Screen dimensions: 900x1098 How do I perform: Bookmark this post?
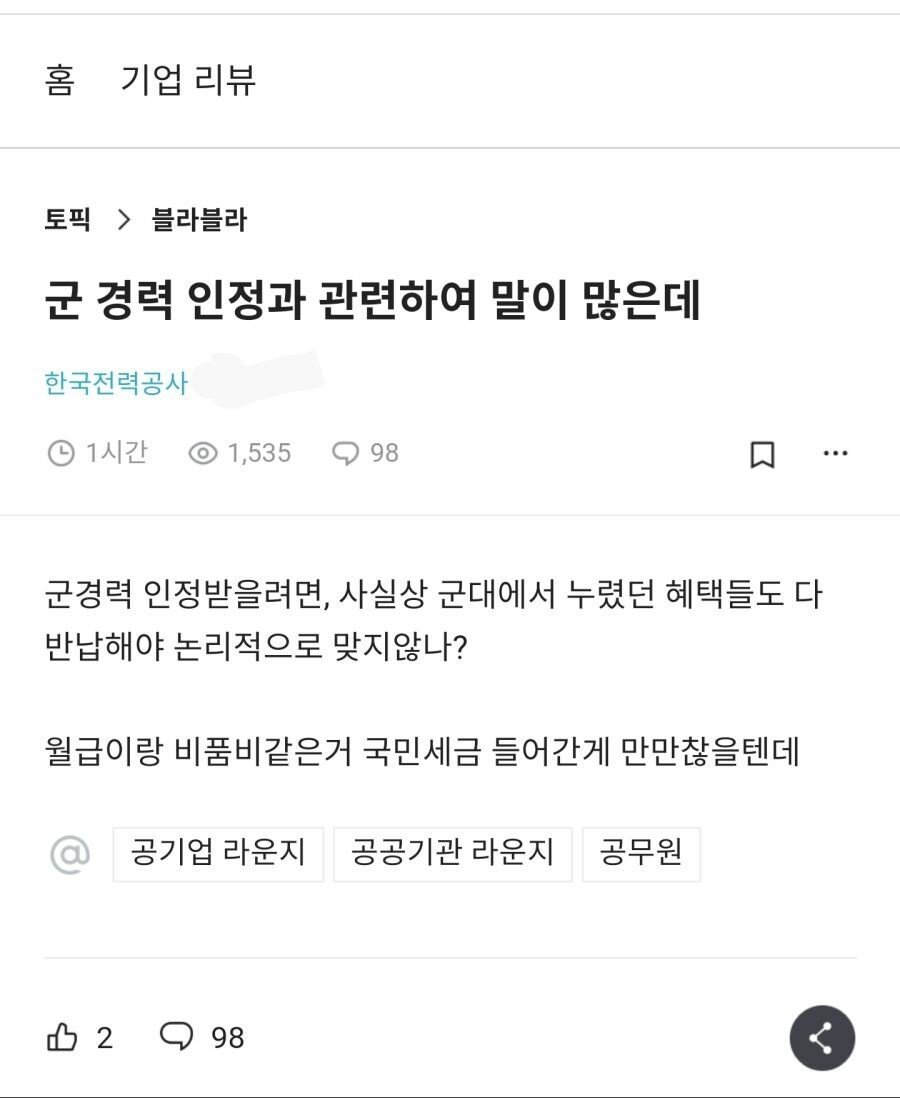[x=762, y=454]
